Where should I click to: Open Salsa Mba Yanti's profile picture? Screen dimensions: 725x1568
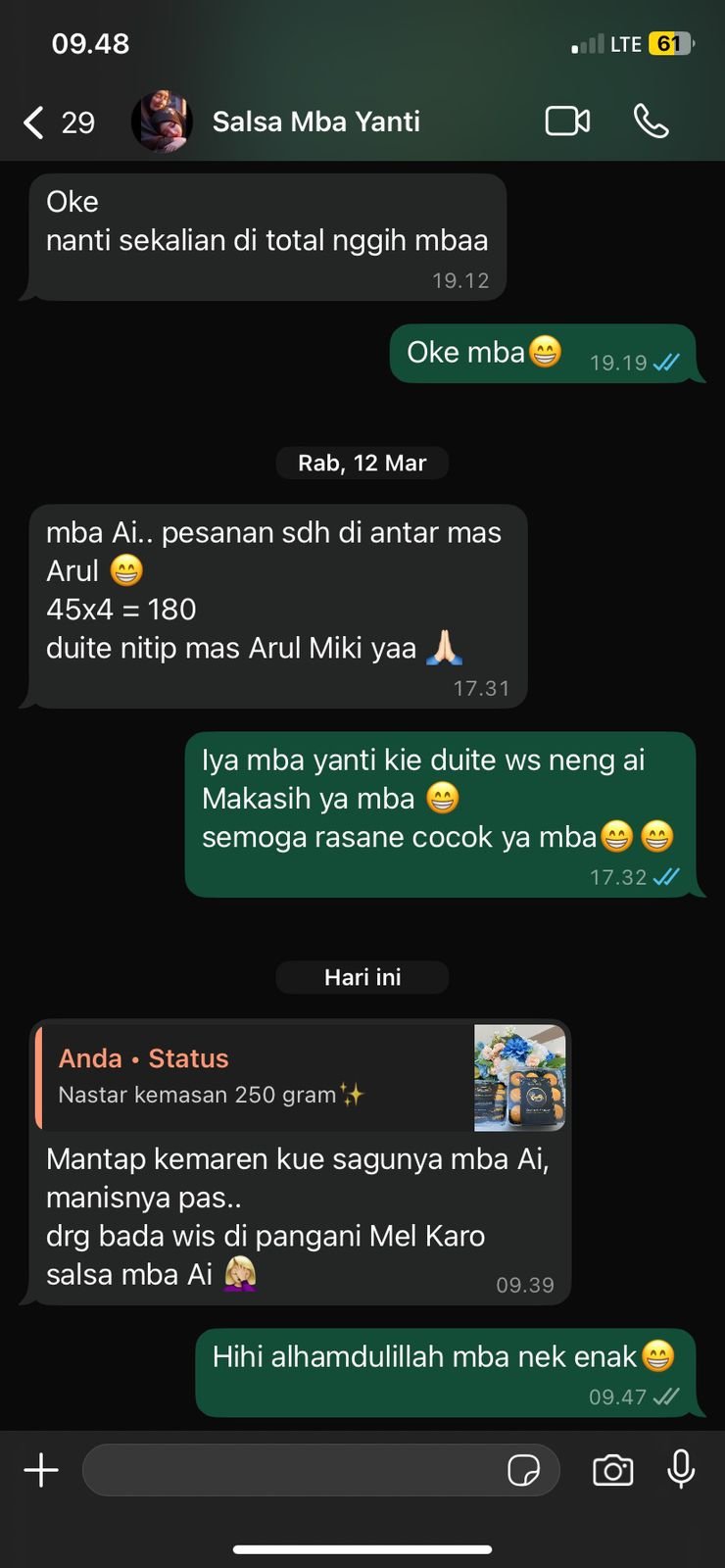163,121
